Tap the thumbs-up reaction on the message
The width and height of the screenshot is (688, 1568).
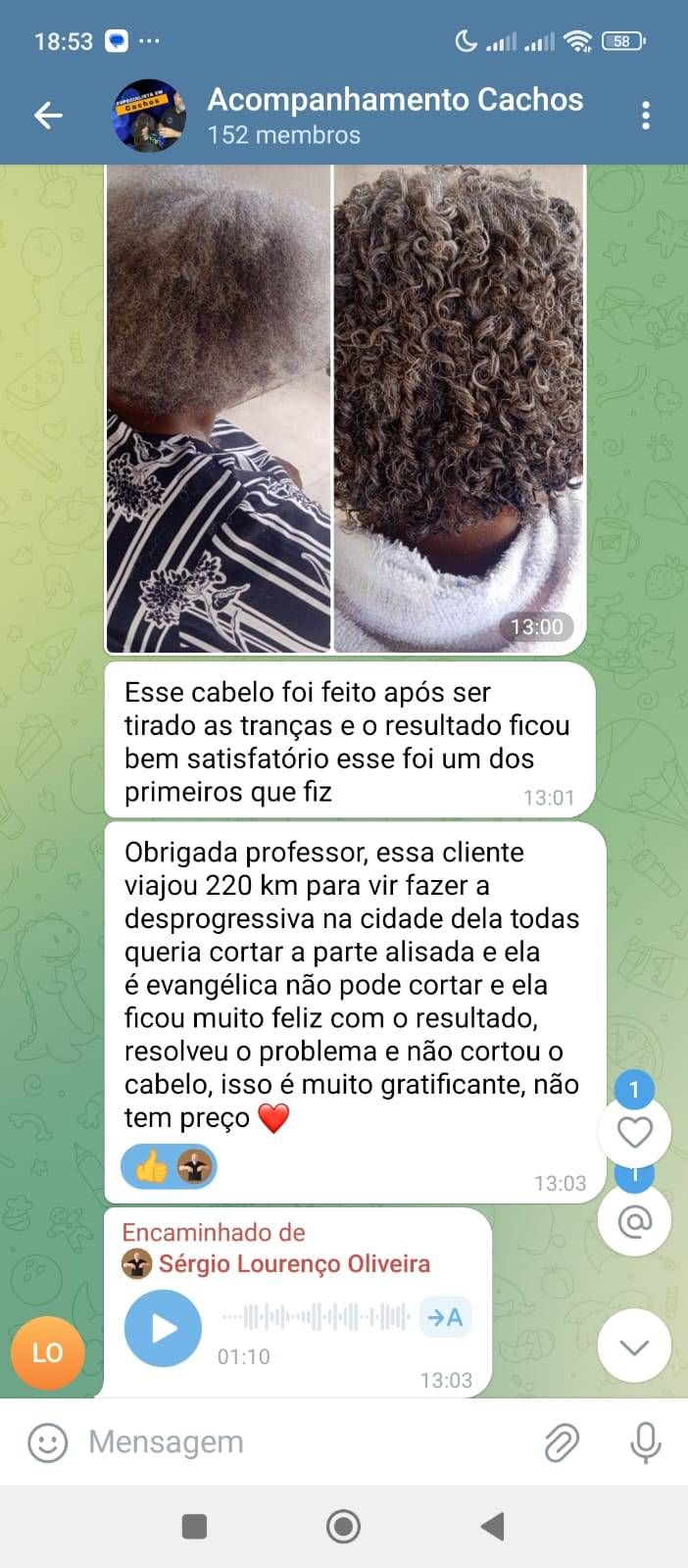[x=151, y=1166]
